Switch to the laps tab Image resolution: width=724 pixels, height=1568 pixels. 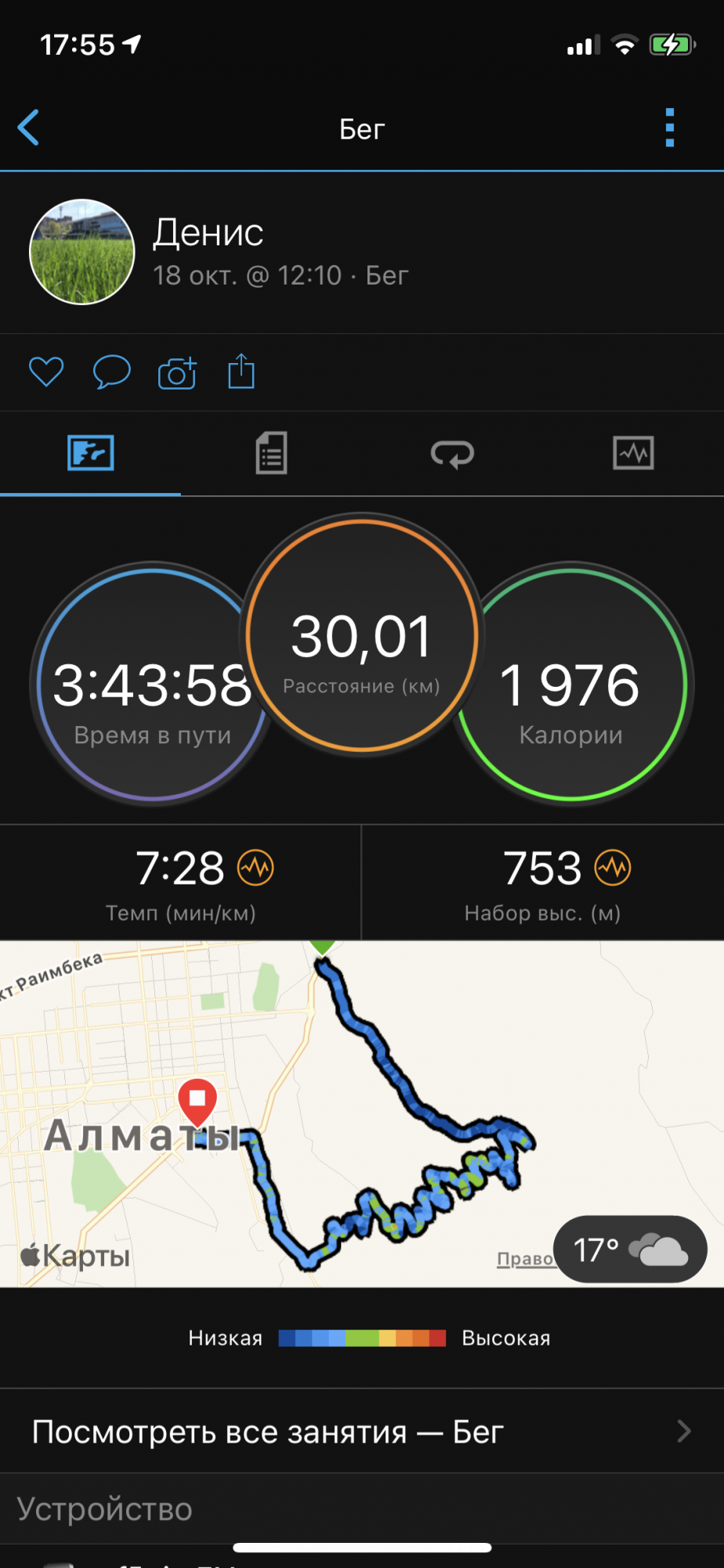tap(452, 453)
